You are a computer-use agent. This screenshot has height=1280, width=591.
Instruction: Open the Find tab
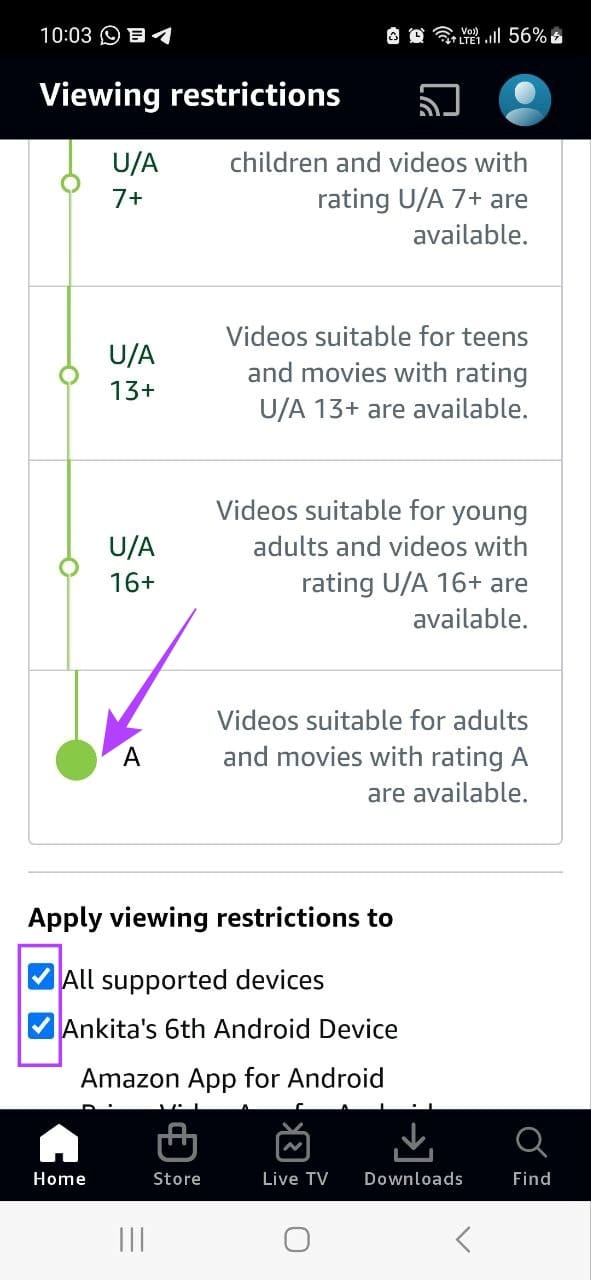(x=531, y=1157)
